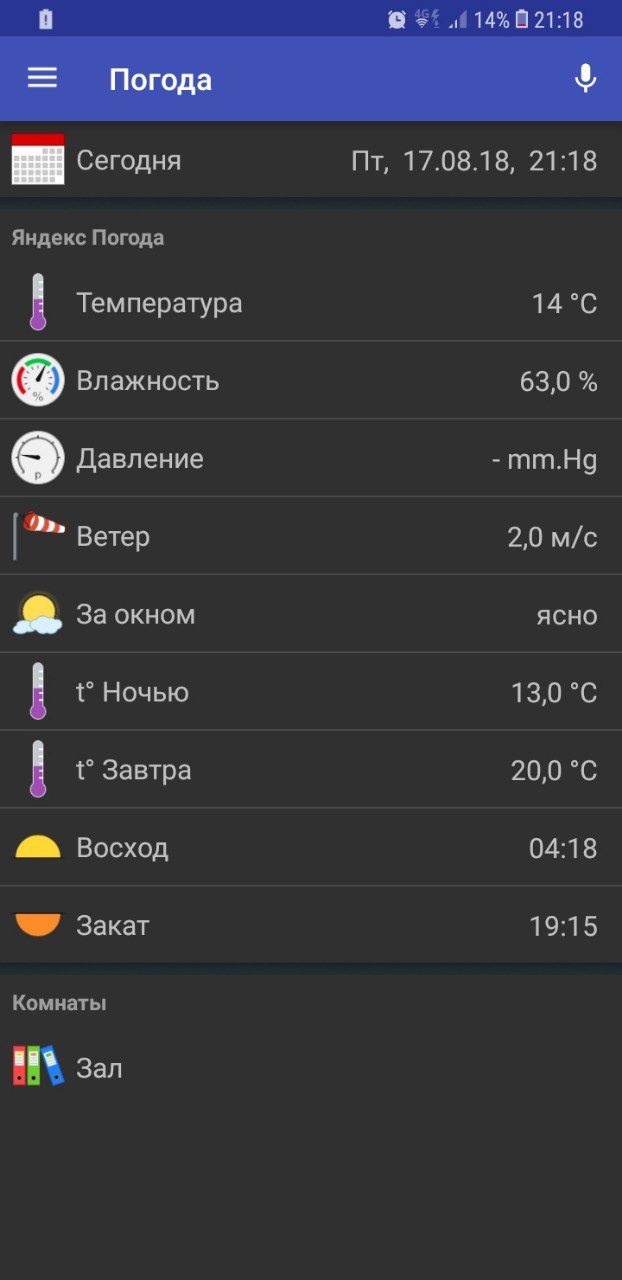Tap the t° Завтра row
The height and width of the screenshot is (1280, 622).
click(310, 770)
